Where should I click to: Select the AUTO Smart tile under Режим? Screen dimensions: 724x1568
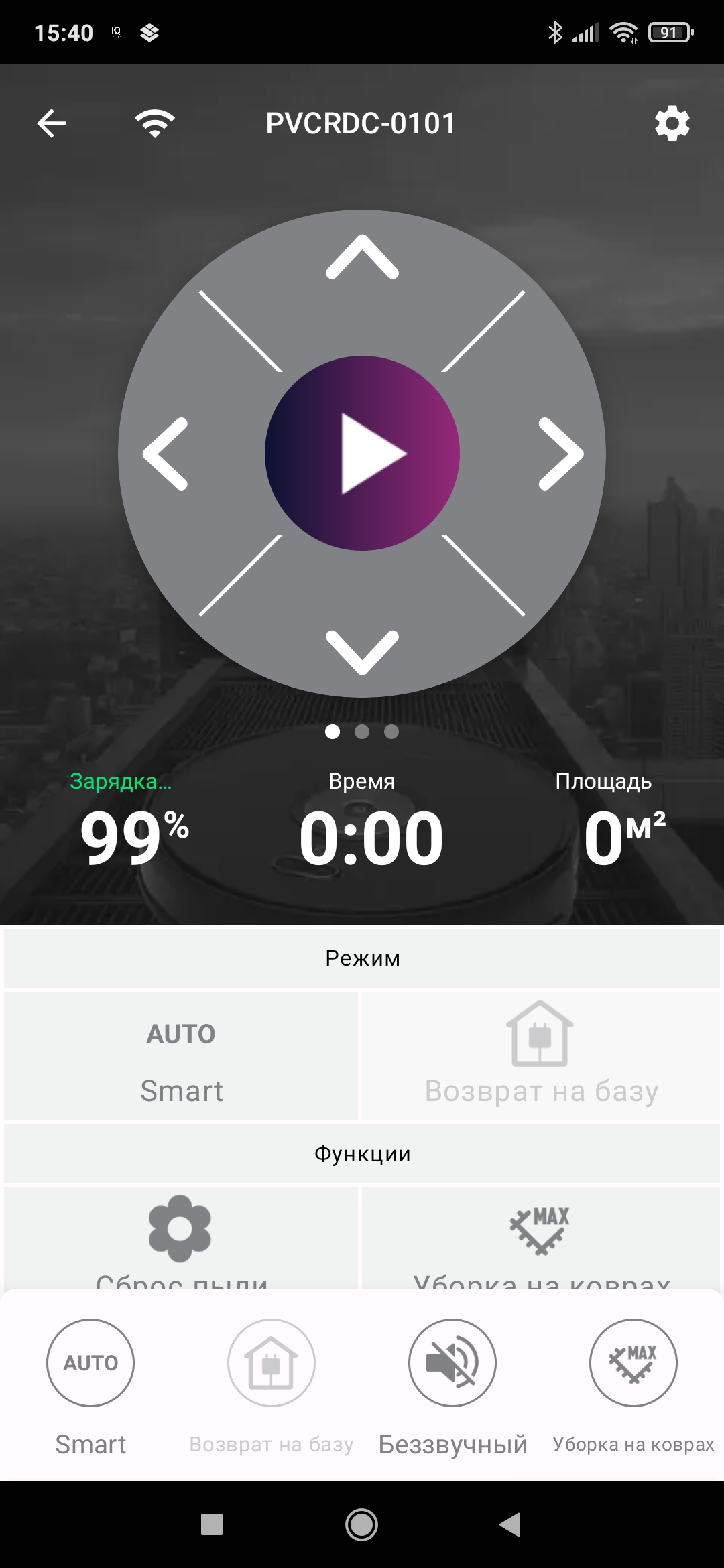coord(181,1056)
